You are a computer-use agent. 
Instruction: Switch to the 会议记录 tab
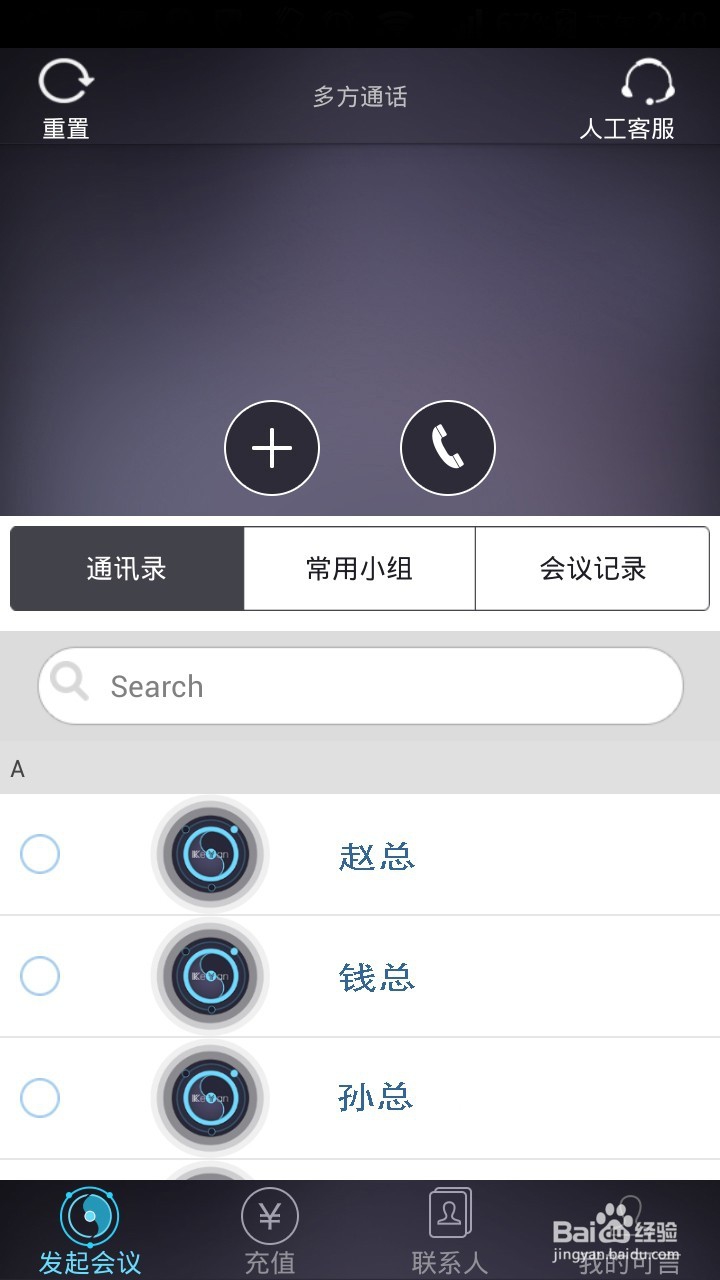[x=591, y=568]
